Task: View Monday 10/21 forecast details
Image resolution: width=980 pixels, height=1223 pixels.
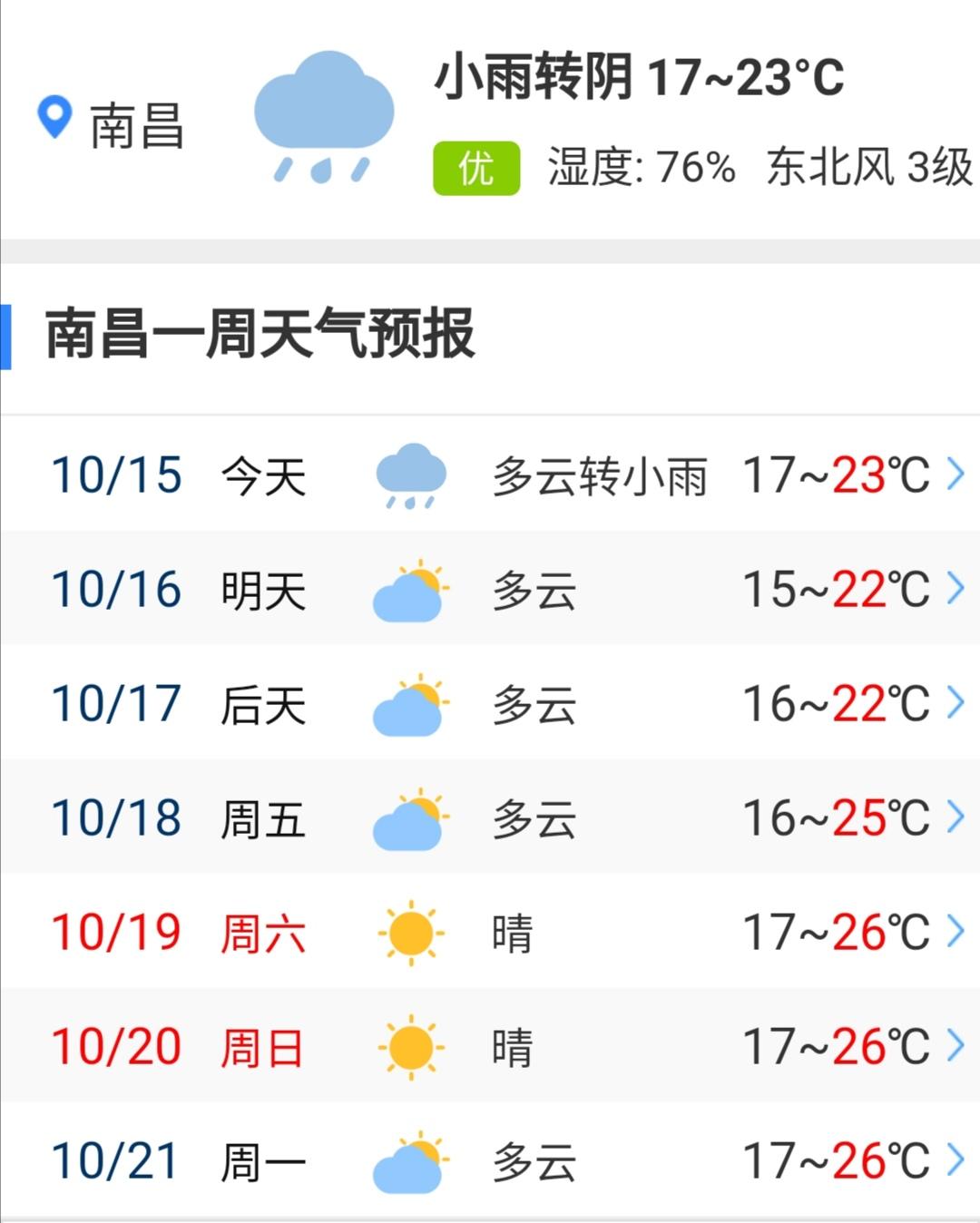Action: point(490,1160)
